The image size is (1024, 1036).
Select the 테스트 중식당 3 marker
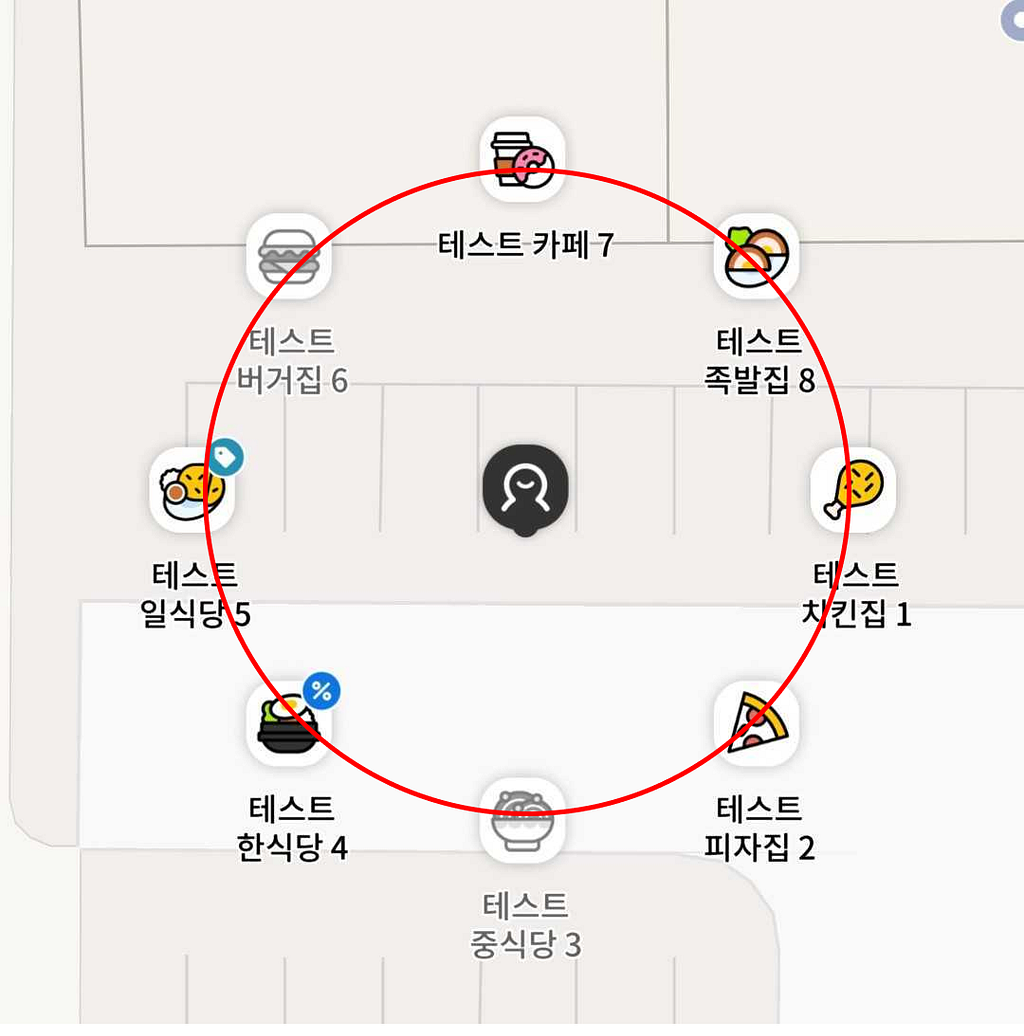(522, 820)
